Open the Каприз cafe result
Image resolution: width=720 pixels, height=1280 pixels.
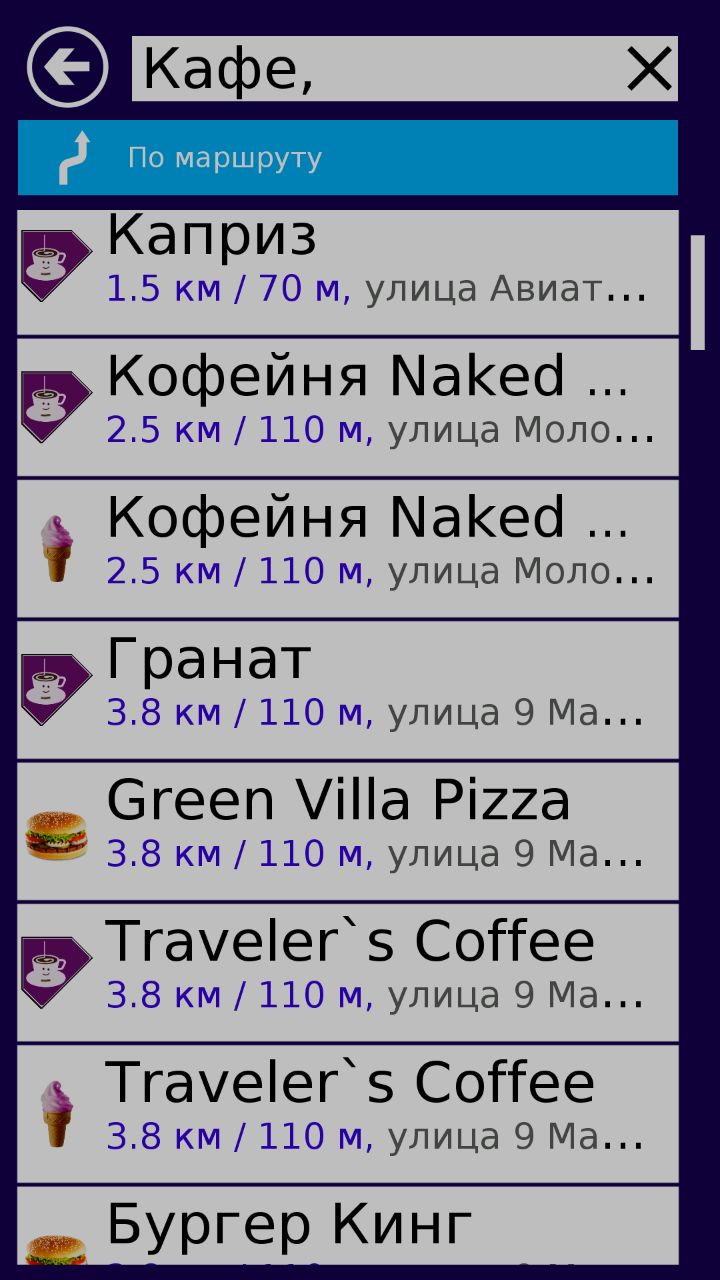pyautogui.click(x=348, y=272)
